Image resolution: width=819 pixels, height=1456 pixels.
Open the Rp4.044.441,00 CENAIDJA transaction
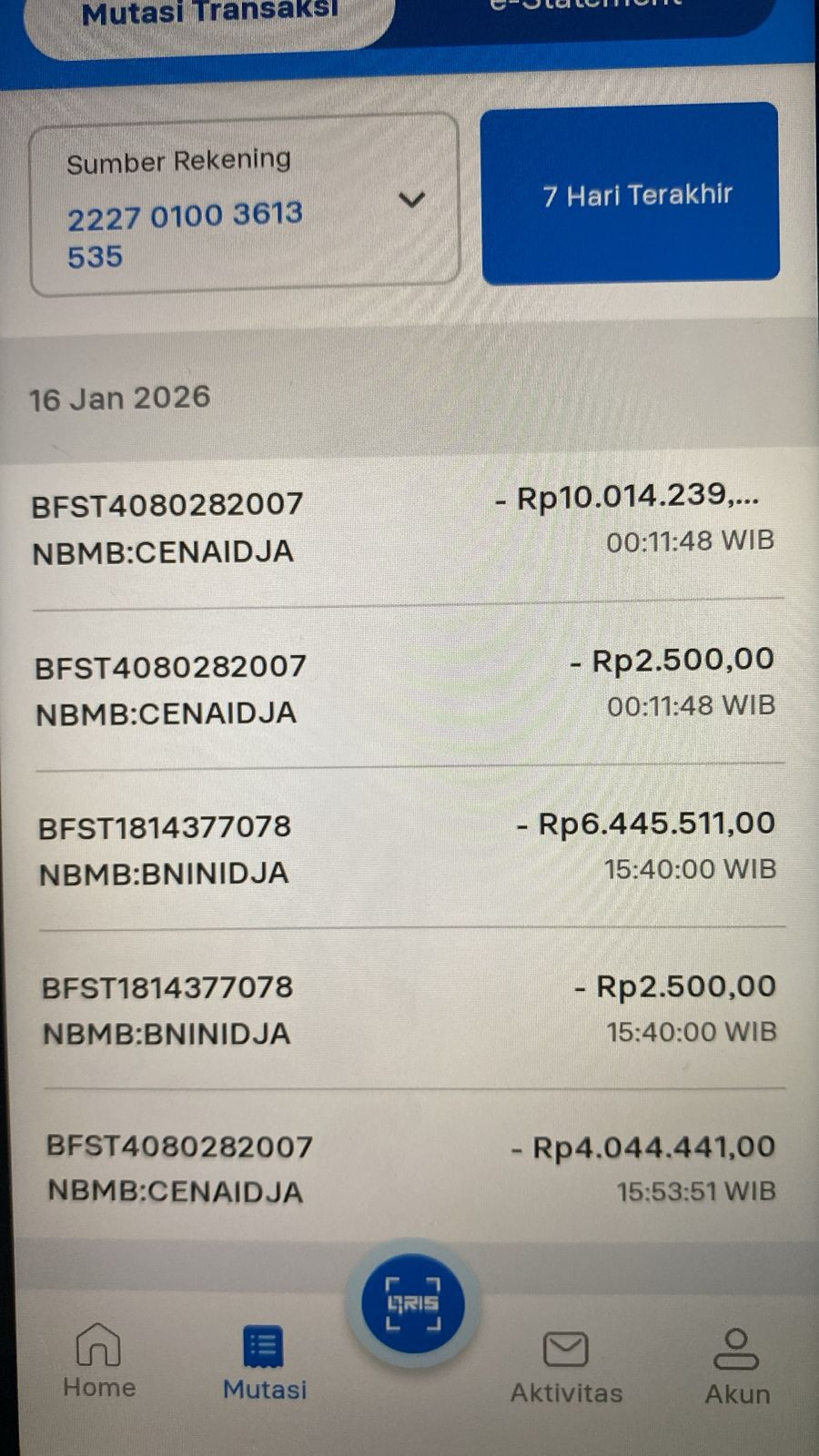[x=411, y=1168]
